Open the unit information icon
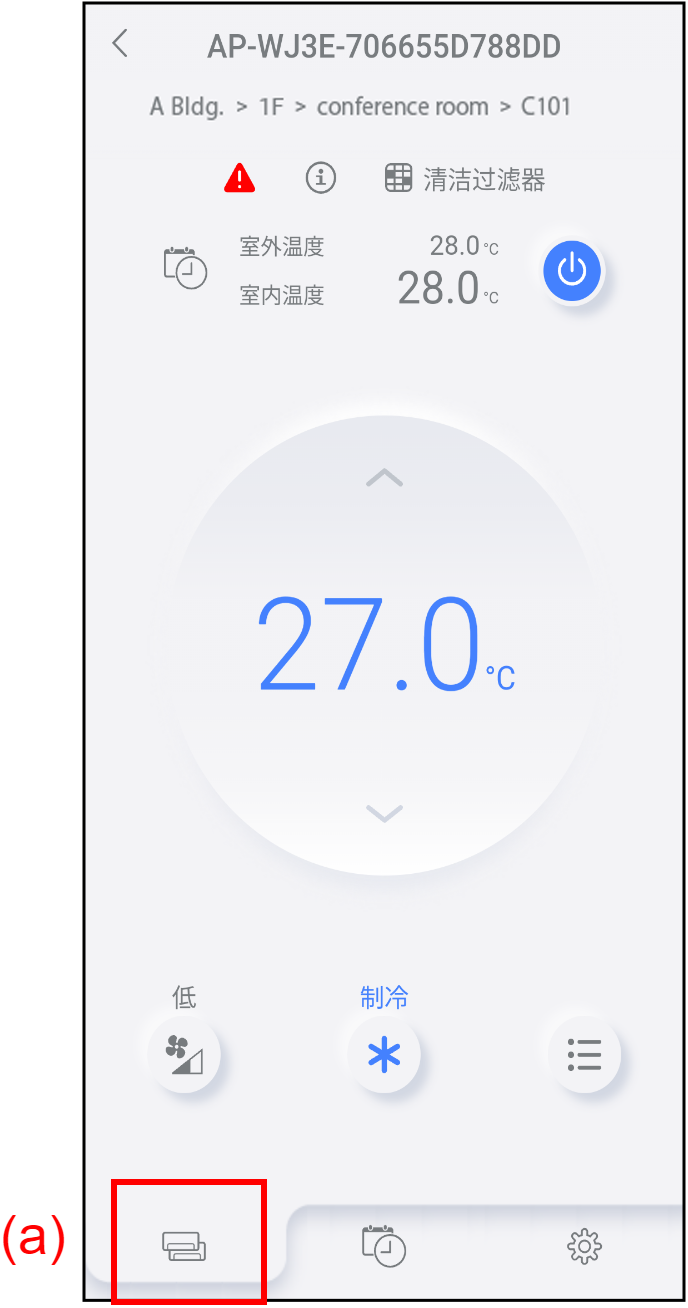The image size is (688, 1308). (320, 179)
